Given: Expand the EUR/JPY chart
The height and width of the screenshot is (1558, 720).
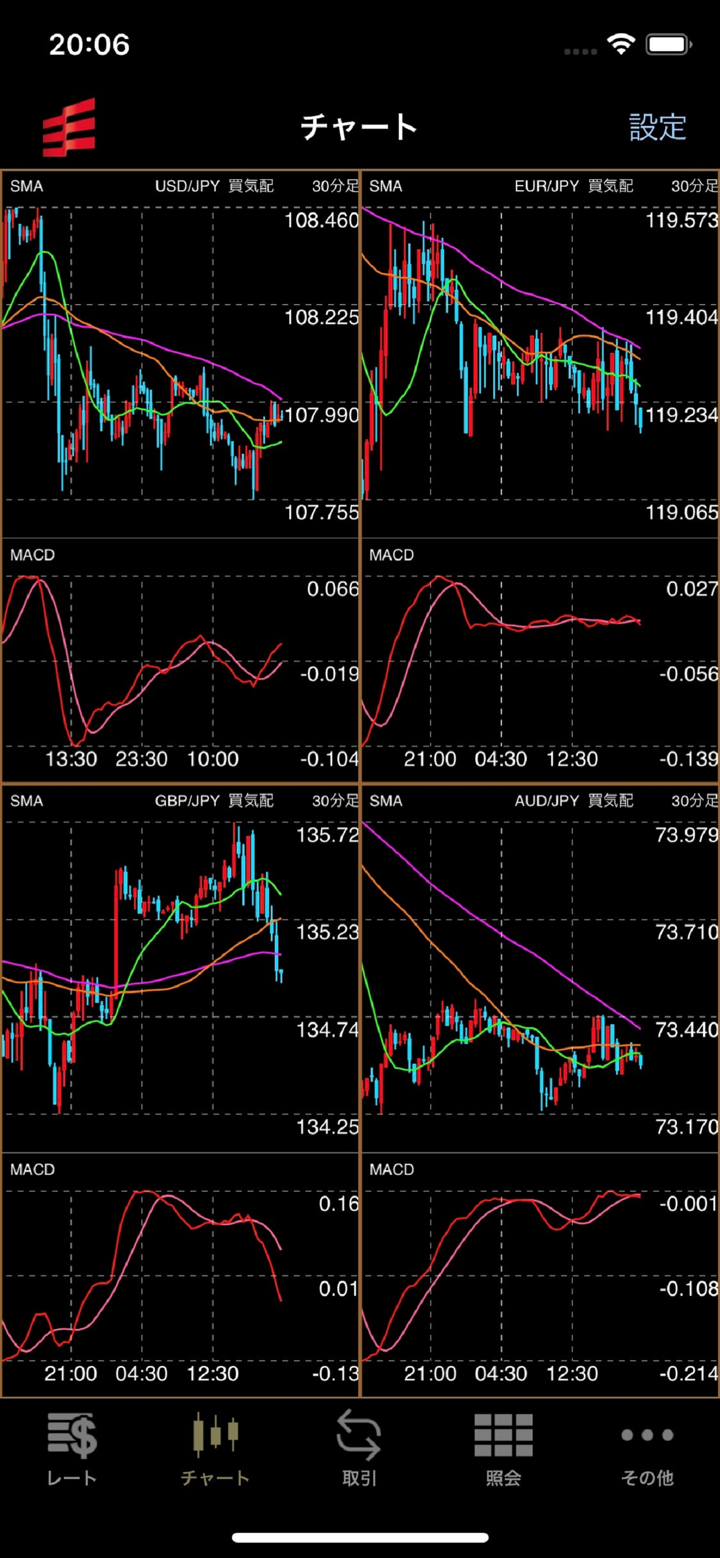Looking at the screenshot, I should 540,400.
